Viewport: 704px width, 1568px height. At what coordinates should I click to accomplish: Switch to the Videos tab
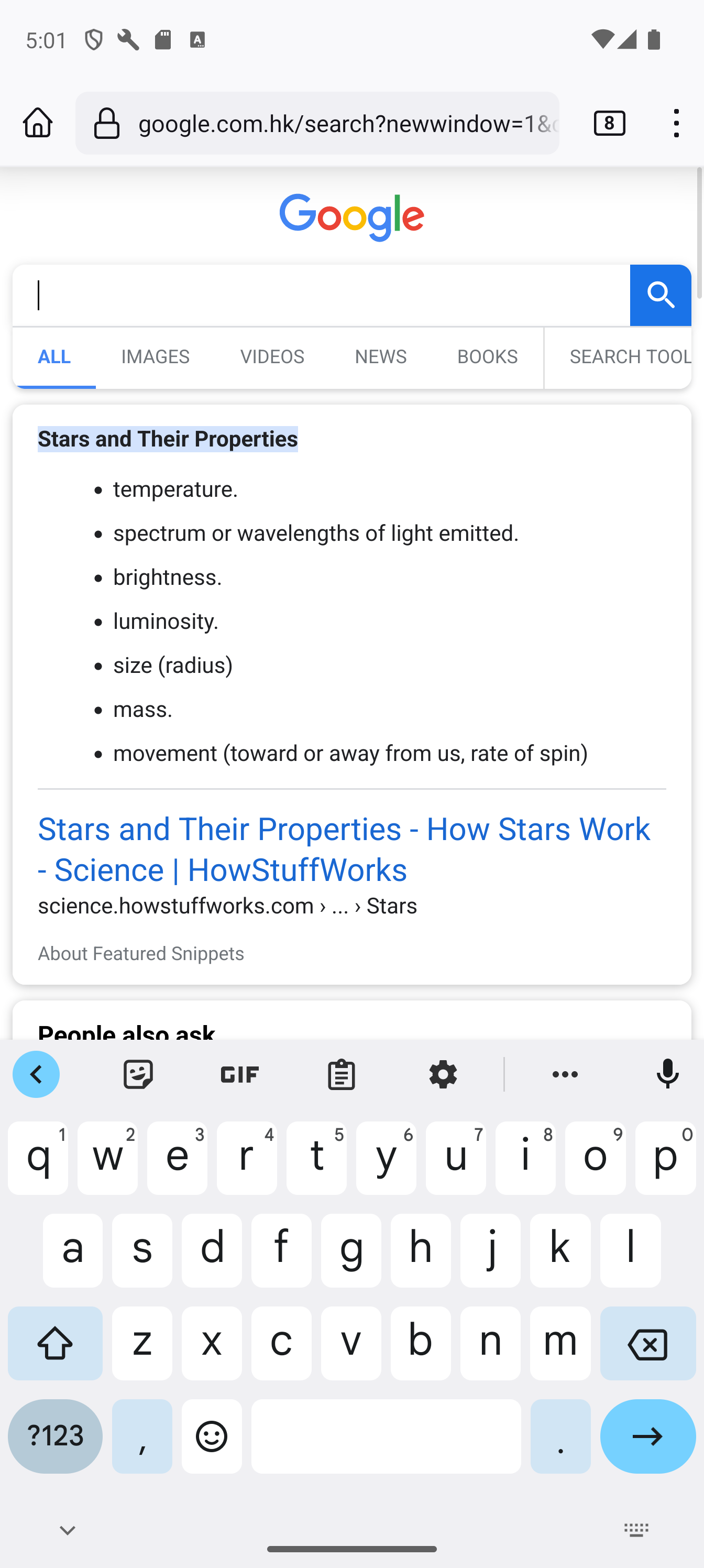tap(272, 357)
